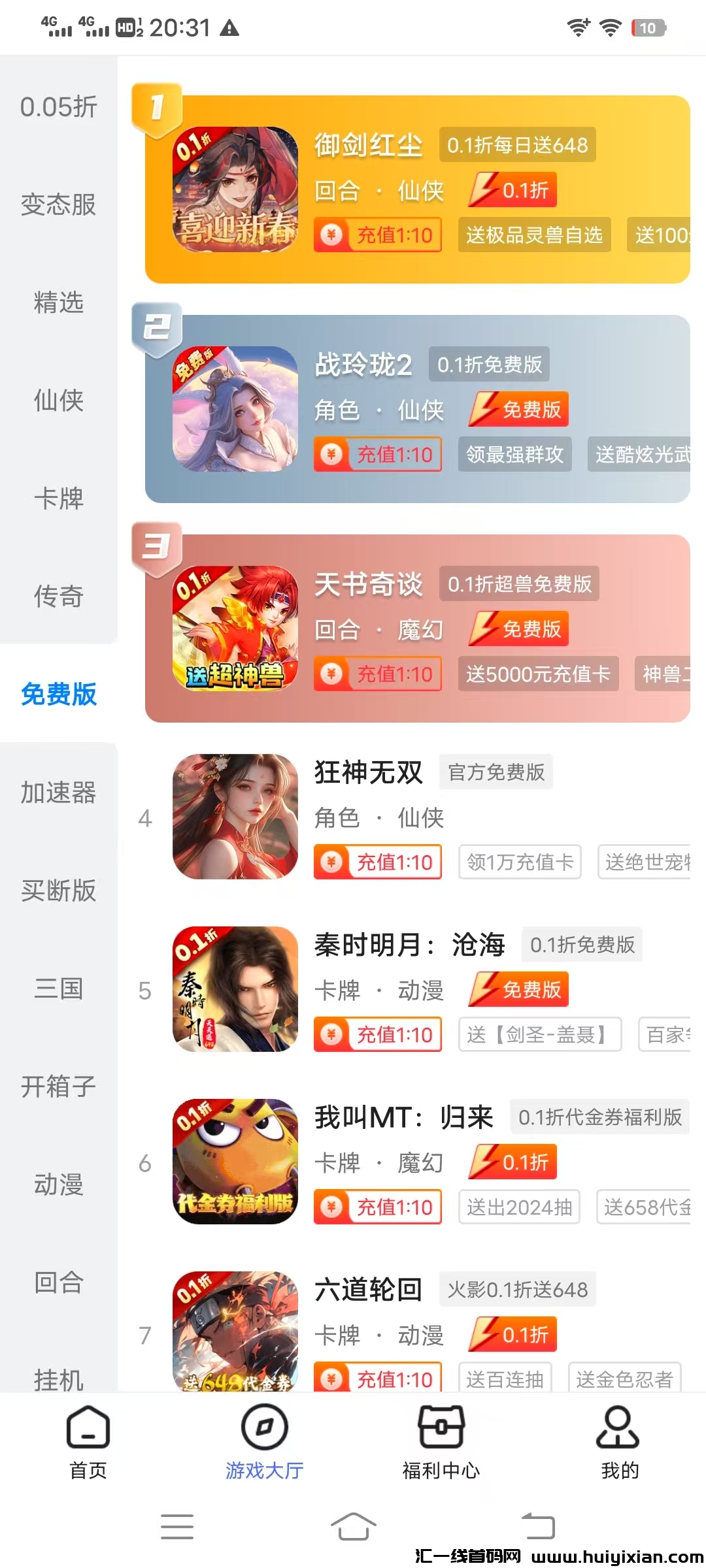Open the 精选 category
The height and width of the screenshot is (1568, 706).
coord(59,302)
